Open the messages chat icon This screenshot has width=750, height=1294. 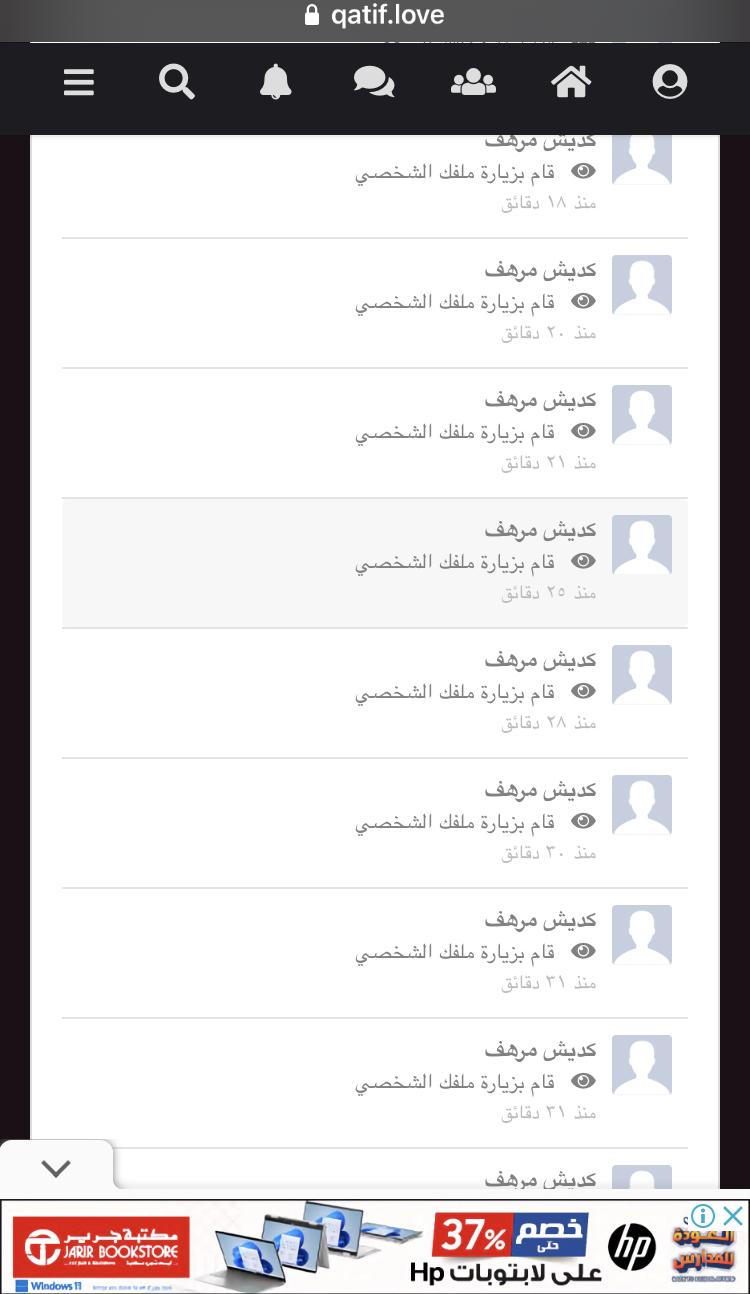(374, 82)
